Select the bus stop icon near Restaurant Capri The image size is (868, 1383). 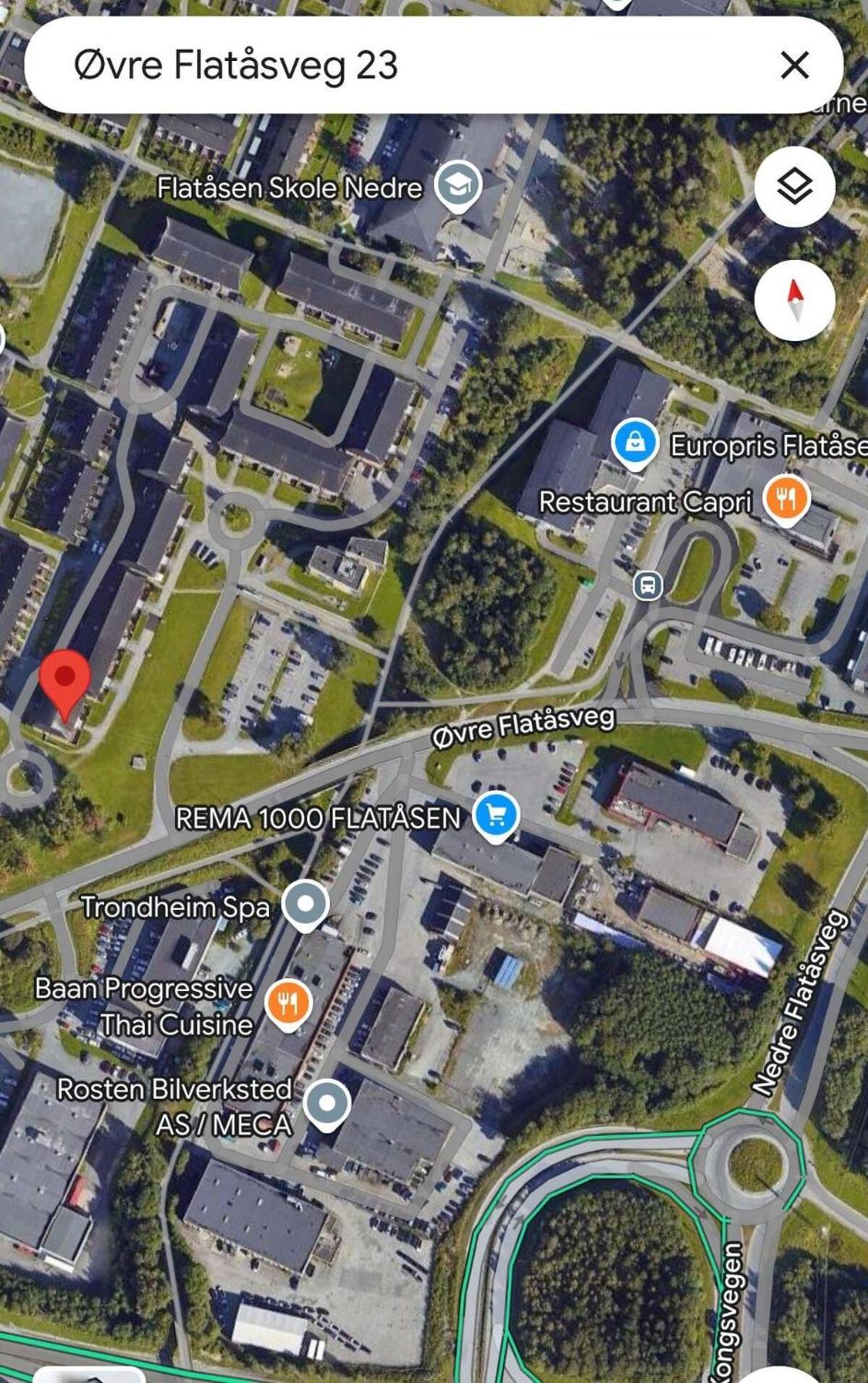[647, 584]
